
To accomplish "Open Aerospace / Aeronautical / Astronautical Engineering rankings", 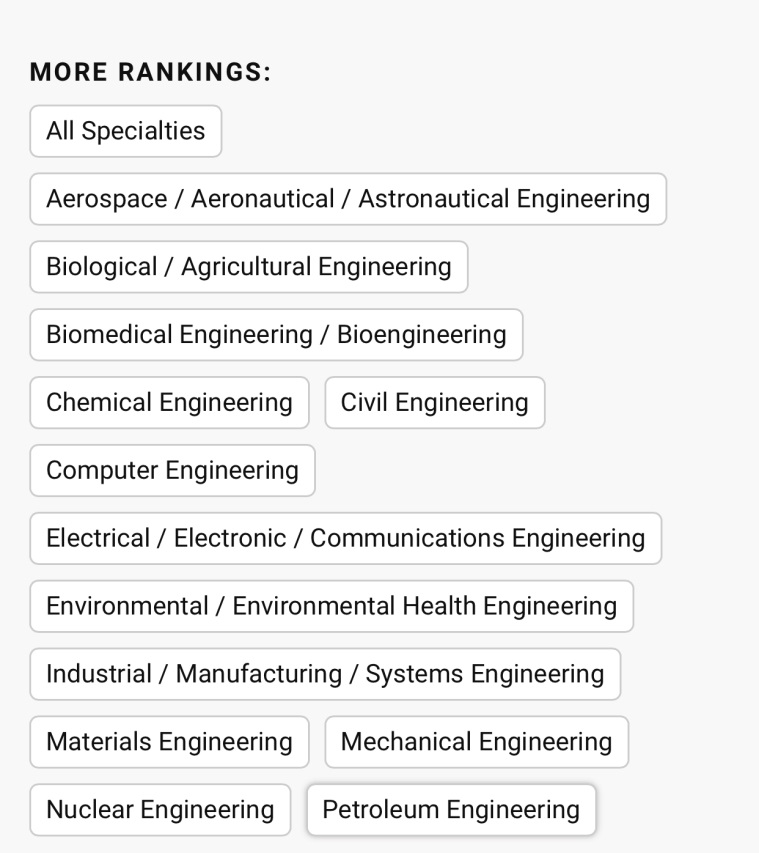I will [x=348, y=199].
